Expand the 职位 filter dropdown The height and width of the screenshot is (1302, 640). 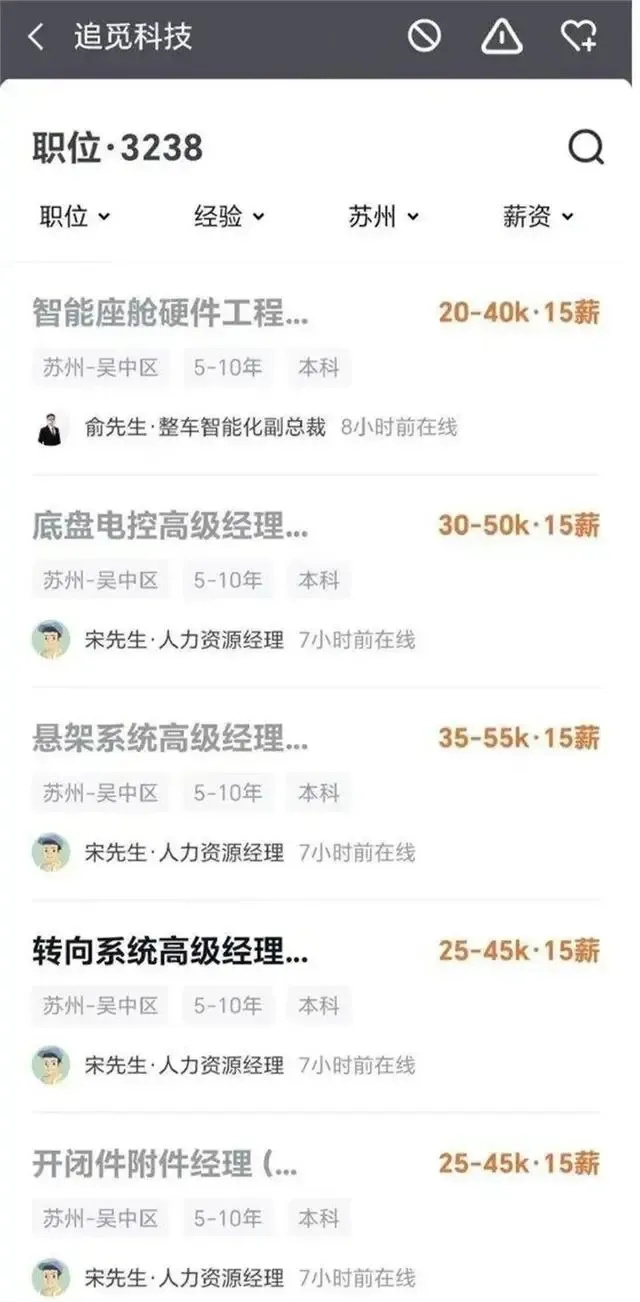[75, 216]
